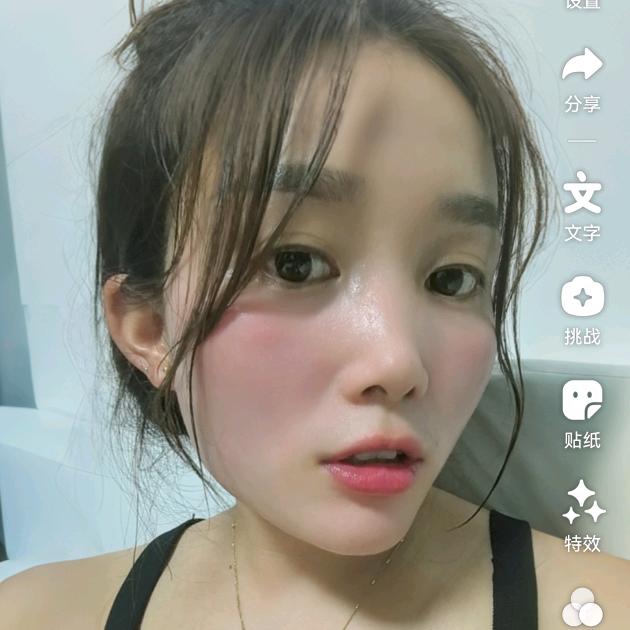Add text with the 文字 tool

click(x=582, y=195)
